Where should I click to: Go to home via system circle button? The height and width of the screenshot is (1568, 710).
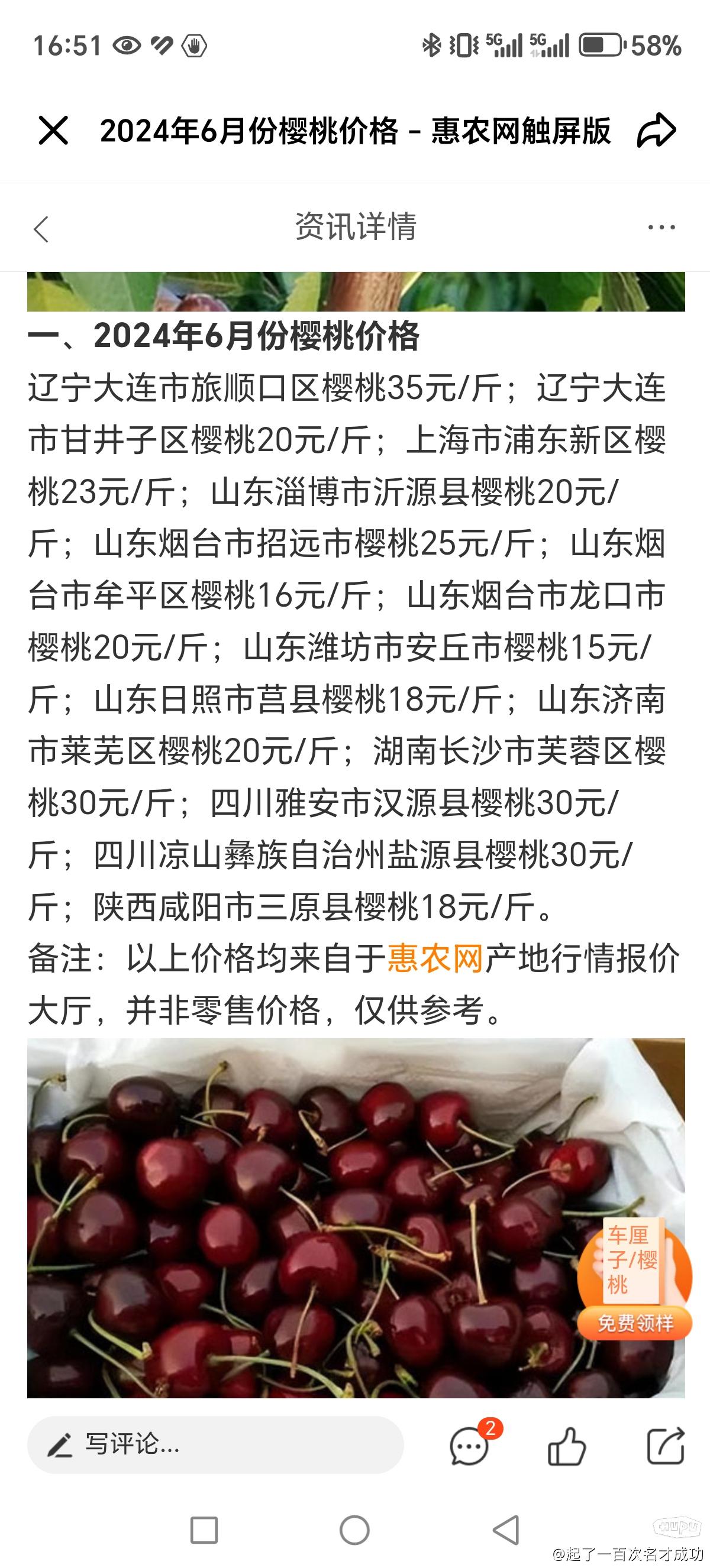(x=354, y=1530)
